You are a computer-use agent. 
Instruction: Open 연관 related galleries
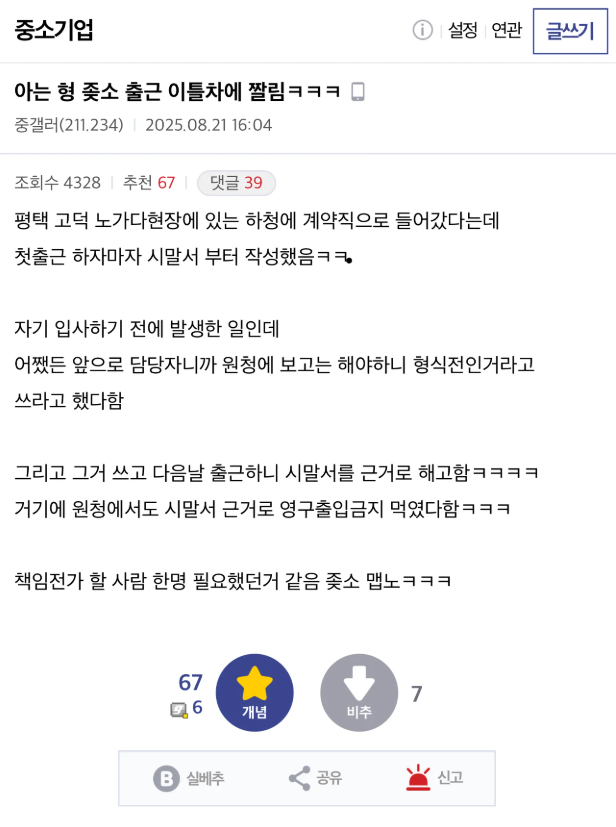[x=507, y=31]
